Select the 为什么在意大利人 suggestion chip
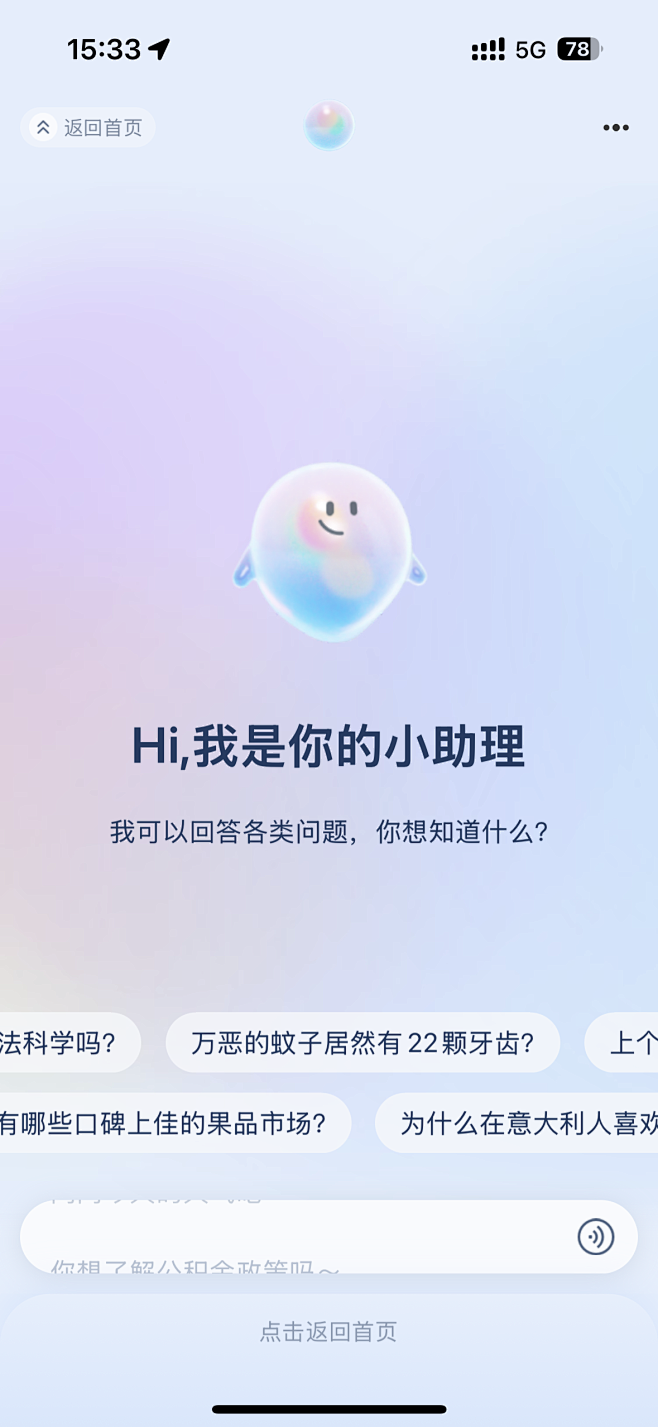 tap(517, 1123)
